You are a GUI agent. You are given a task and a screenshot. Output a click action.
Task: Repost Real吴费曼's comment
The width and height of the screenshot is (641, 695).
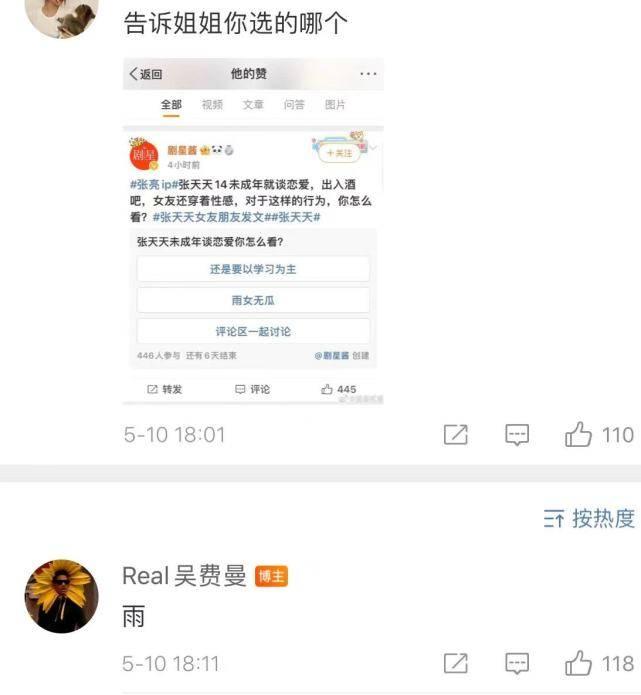point(456,663)
